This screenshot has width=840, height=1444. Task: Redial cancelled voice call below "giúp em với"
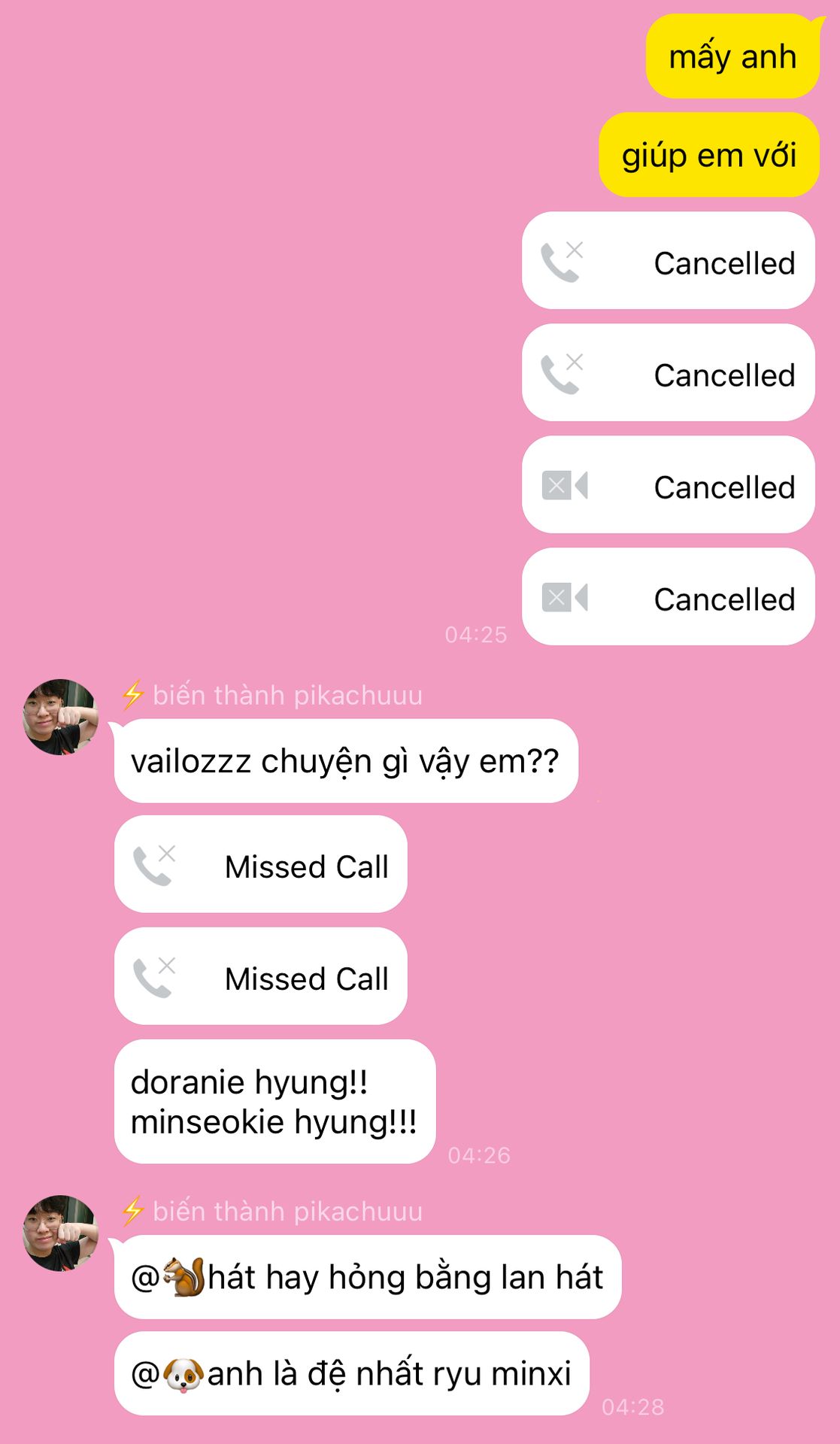[668, 261]
